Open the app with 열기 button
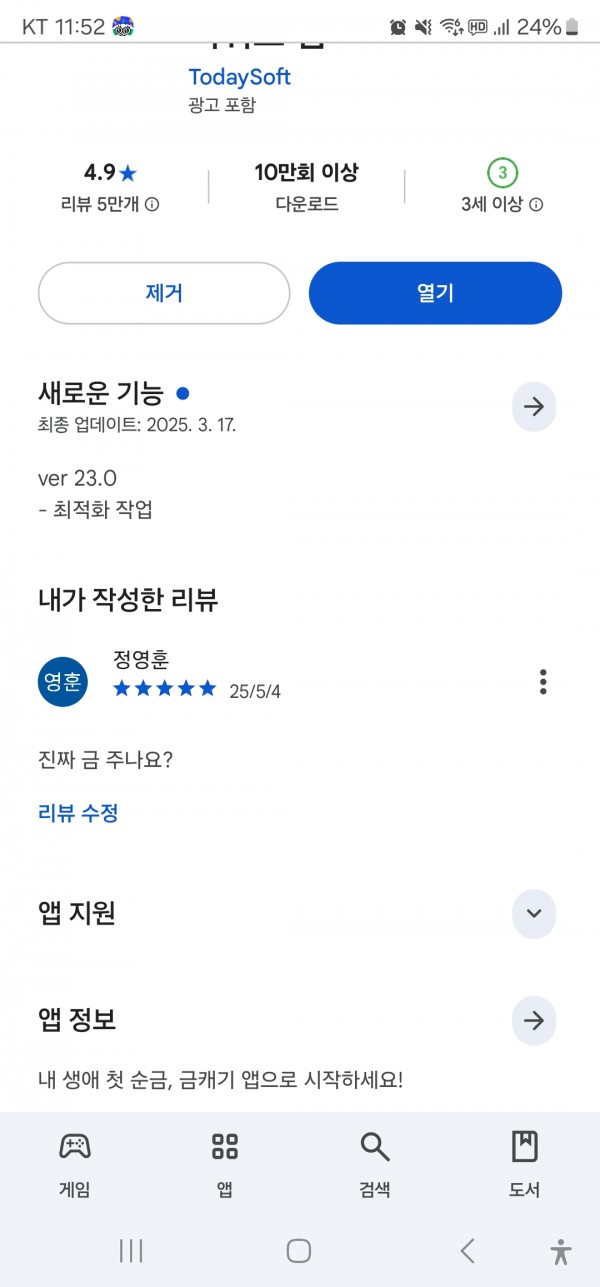The height and width of the screenshot is (1287, 600). coord(435,293)
